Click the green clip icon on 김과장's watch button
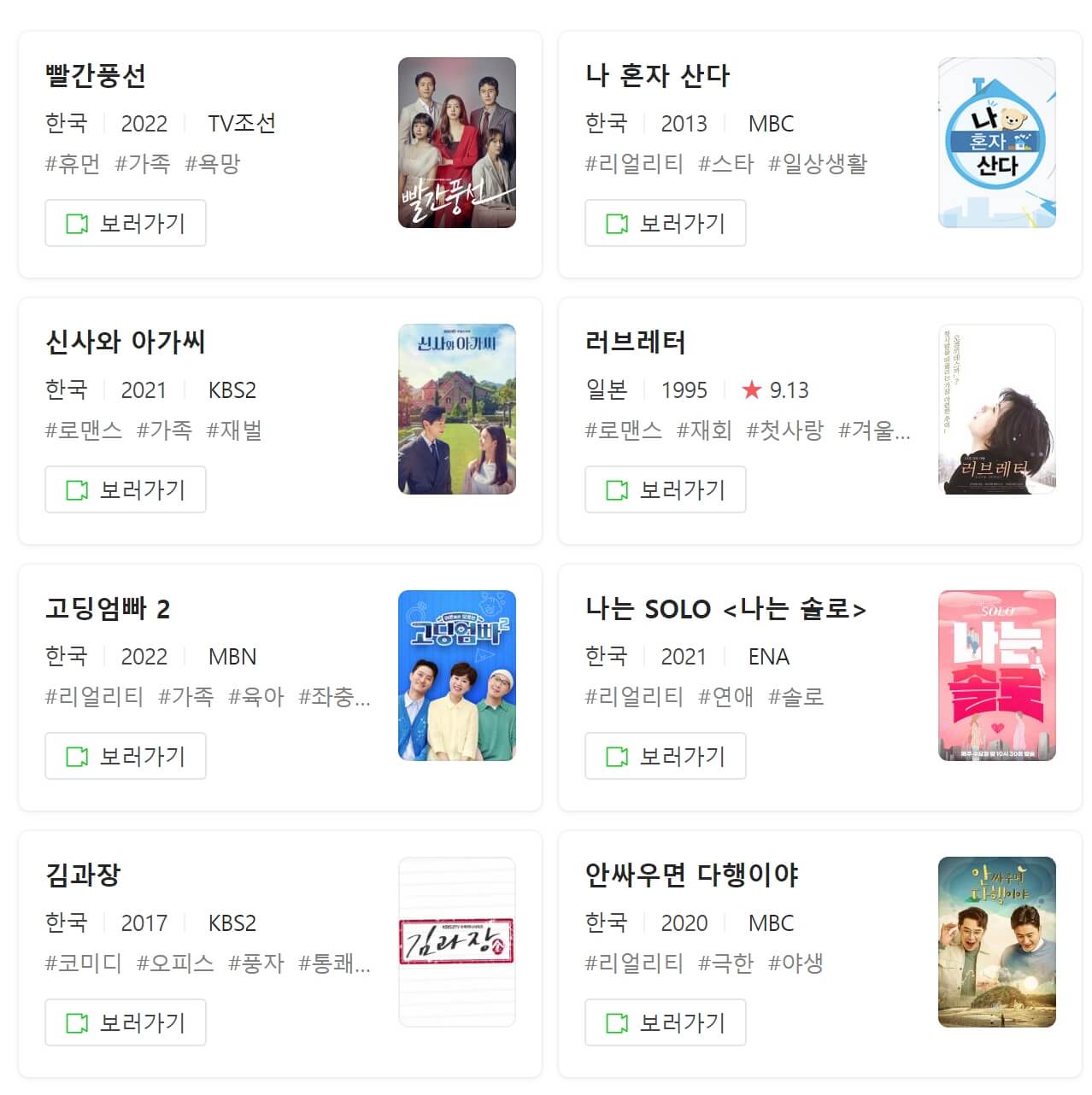The image size is (1092, 1095). coord(78,1022)
